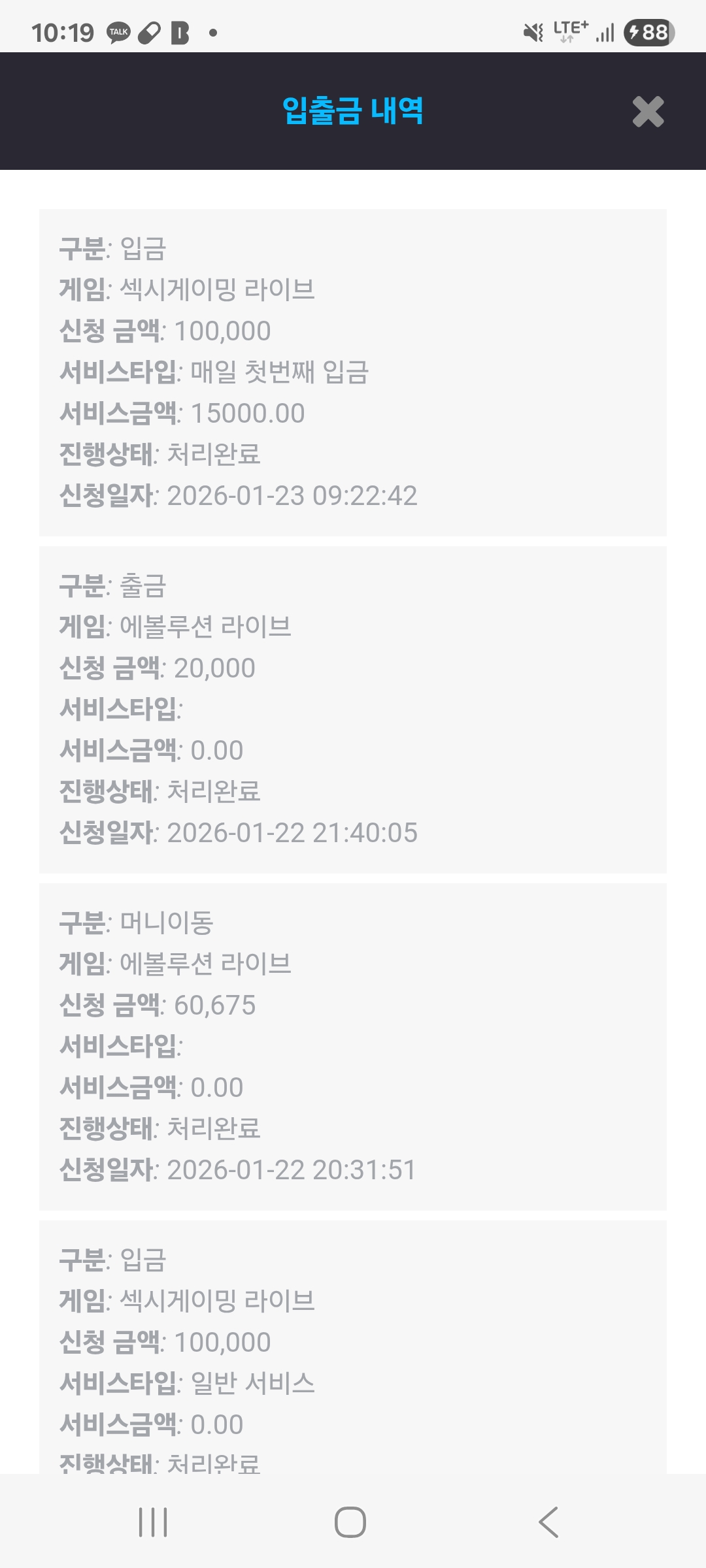Image resolution: width=706 pixels, height=1568 pixels.
Task: Go back using the system back button
Action: pos(548,1522)
